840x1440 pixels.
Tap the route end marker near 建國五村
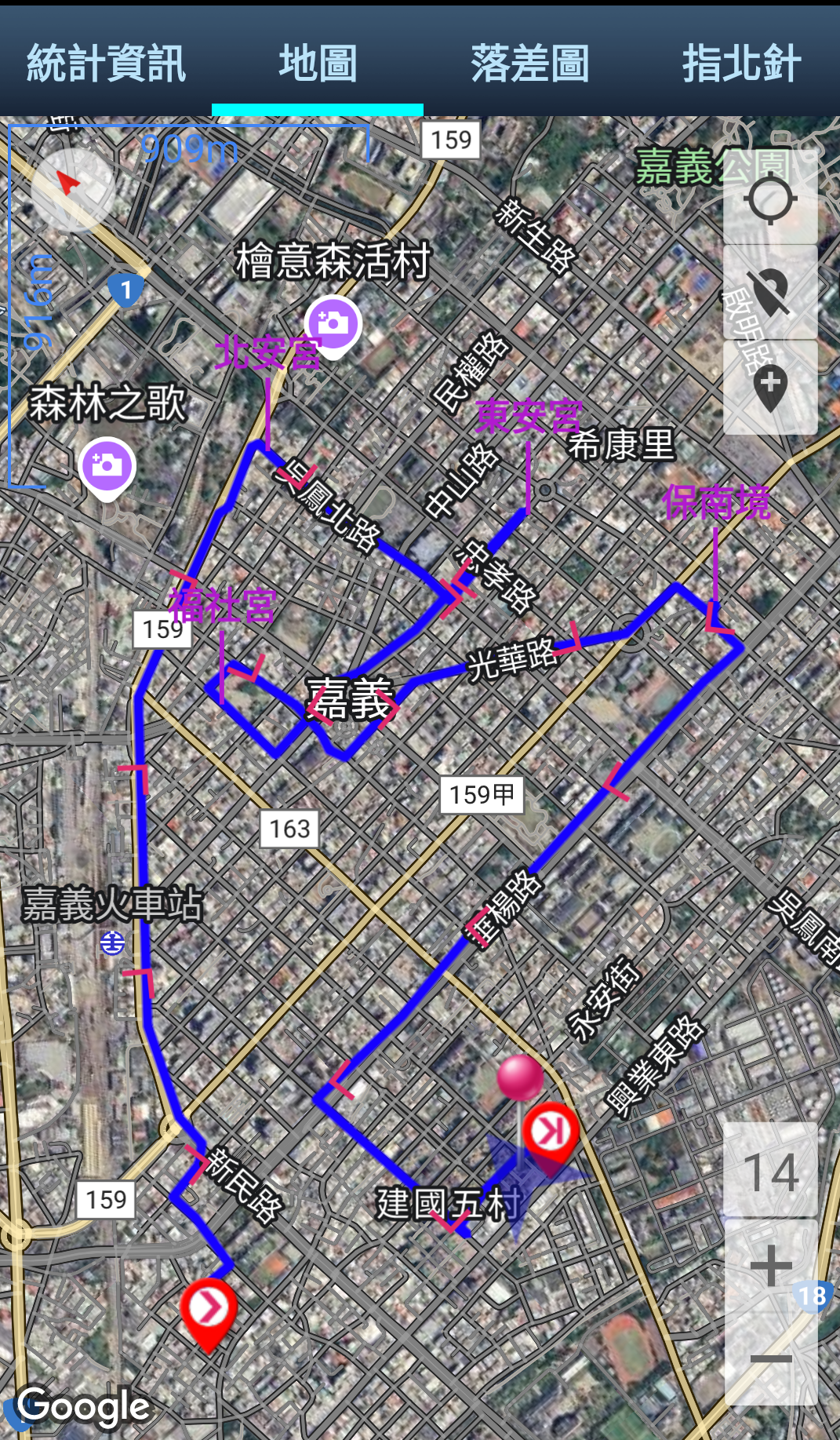pos(551,1133)
